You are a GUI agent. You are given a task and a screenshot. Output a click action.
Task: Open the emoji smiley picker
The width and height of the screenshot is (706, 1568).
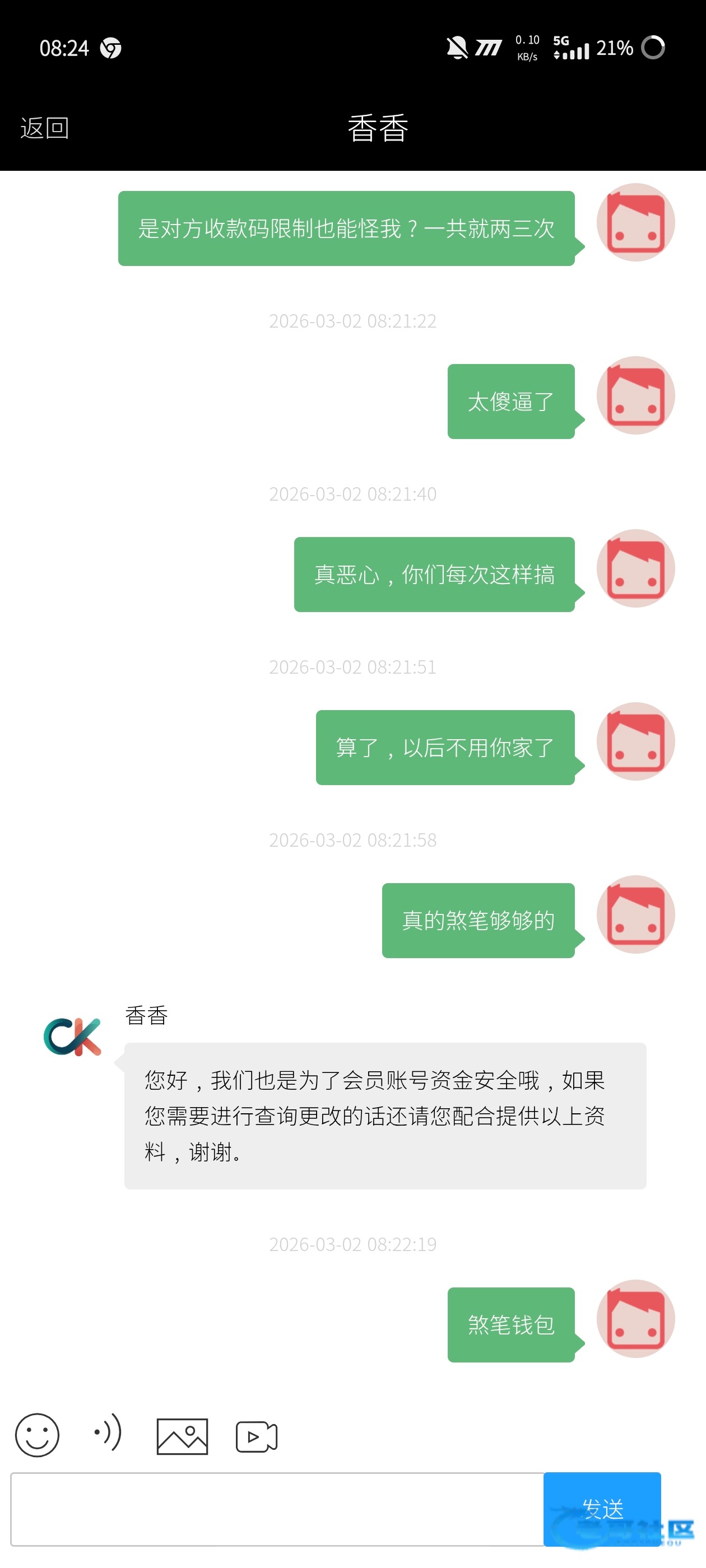click(x=37, y=1435)
